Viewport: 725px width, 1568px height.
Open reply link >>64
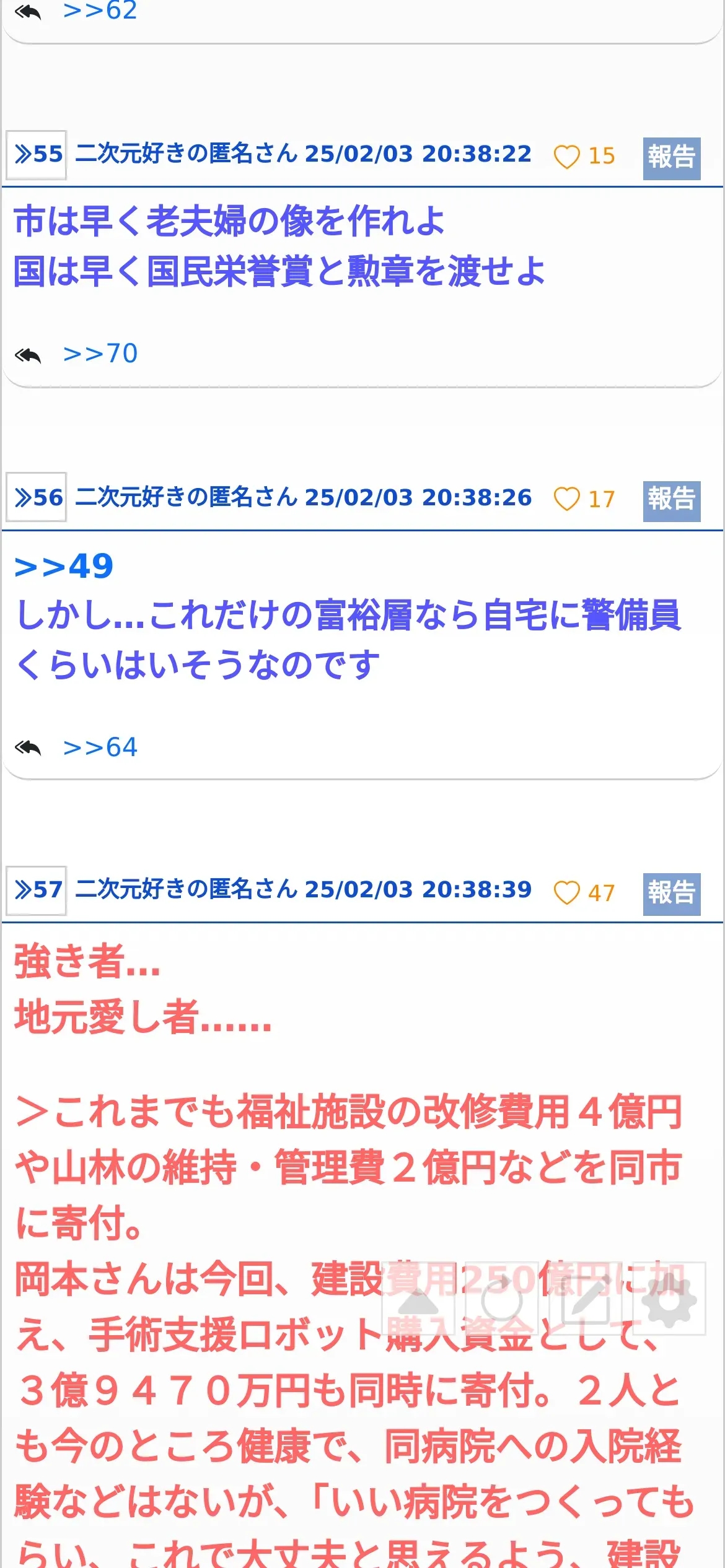pos(100,747)
